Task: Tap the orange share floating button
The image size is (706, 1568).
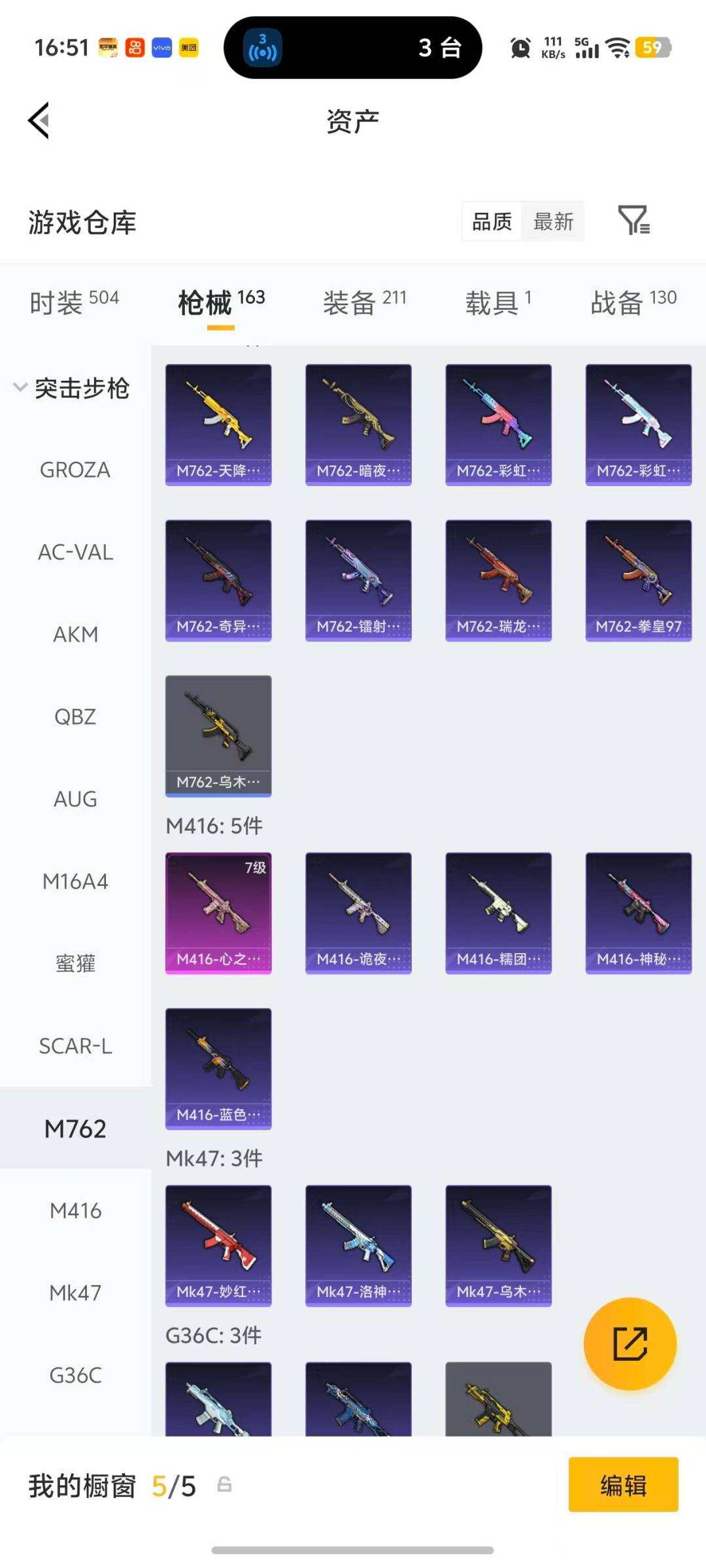Action: (x=630, y=1344)
